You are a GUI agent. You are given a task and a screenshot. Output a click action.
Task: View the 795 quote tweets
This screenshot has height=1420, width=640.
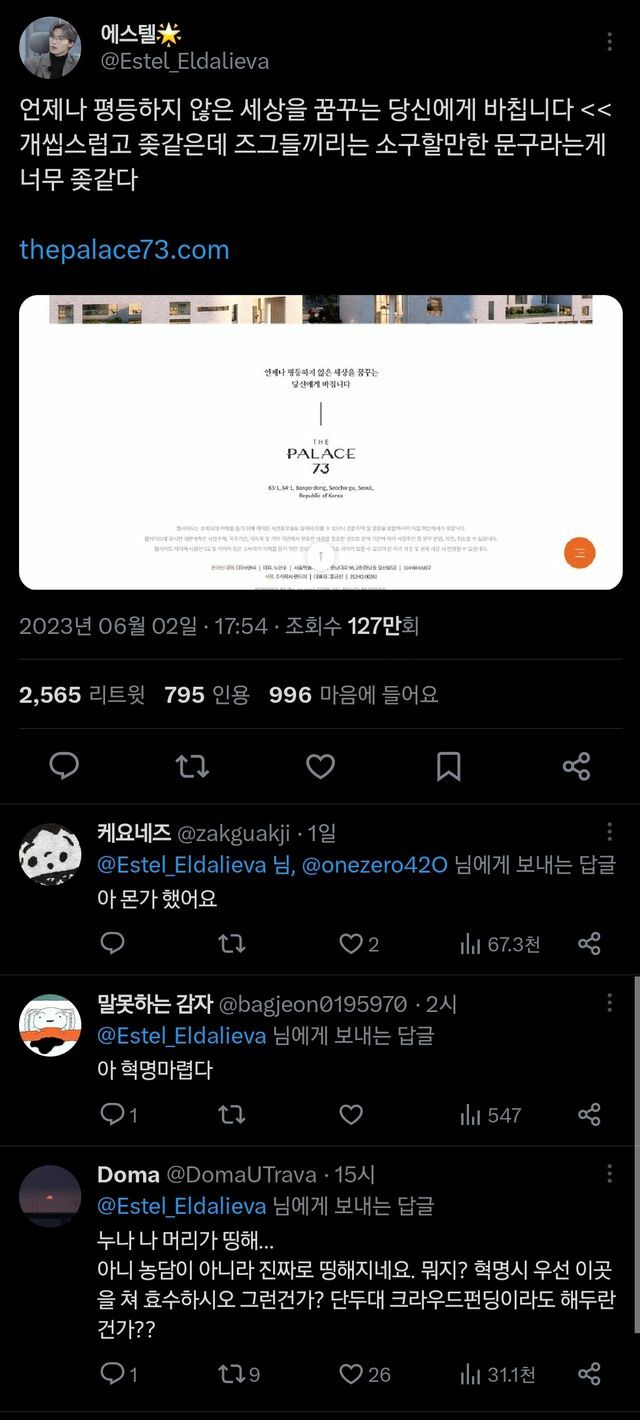(206, 694)
